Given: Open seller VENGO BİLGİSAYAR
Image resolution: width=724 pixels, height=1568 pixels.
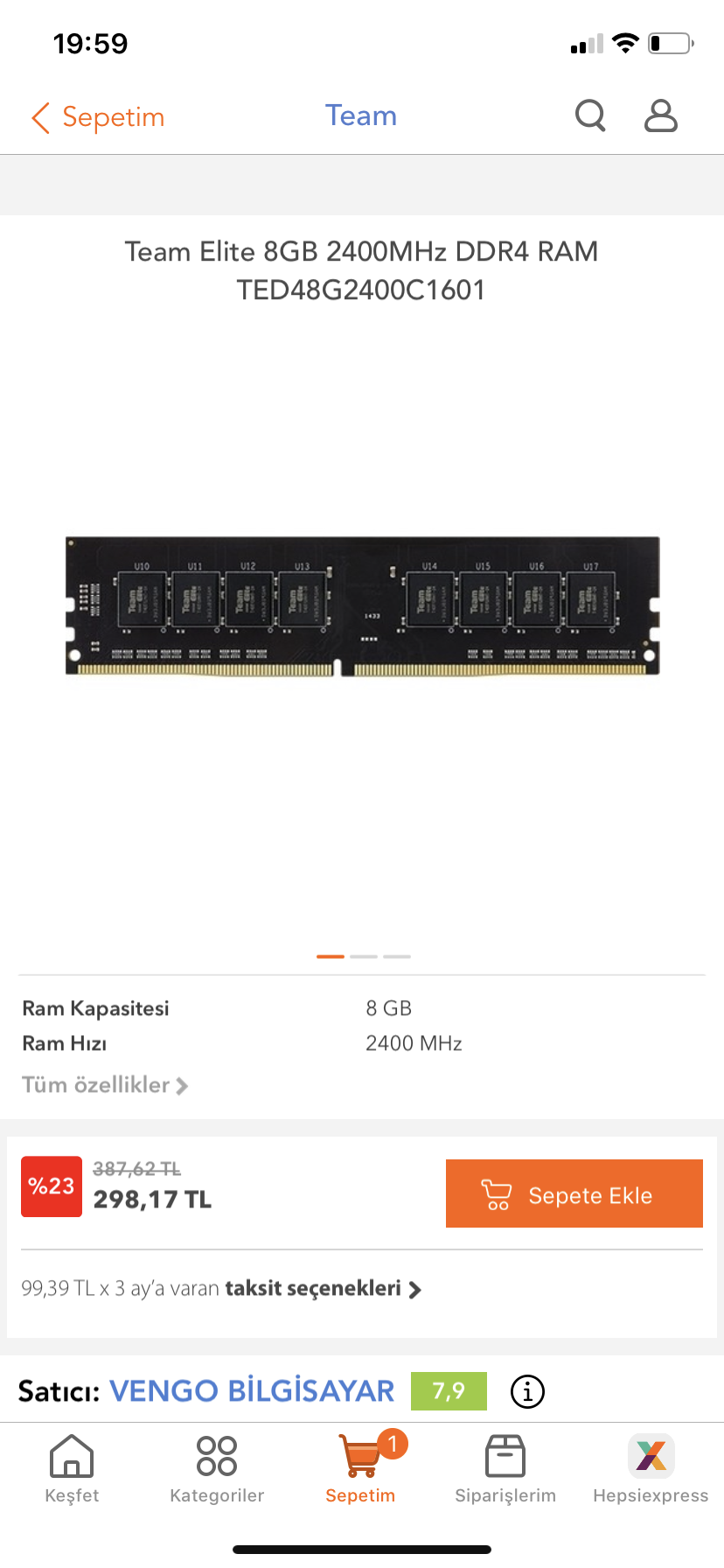Looking at the screenshot, I should [252, 1390].
